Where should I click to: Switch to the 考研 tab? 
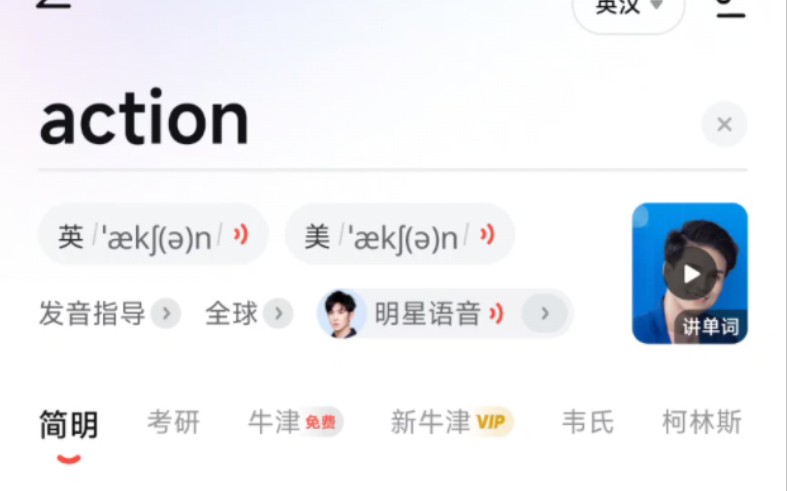tap(173, 423)
